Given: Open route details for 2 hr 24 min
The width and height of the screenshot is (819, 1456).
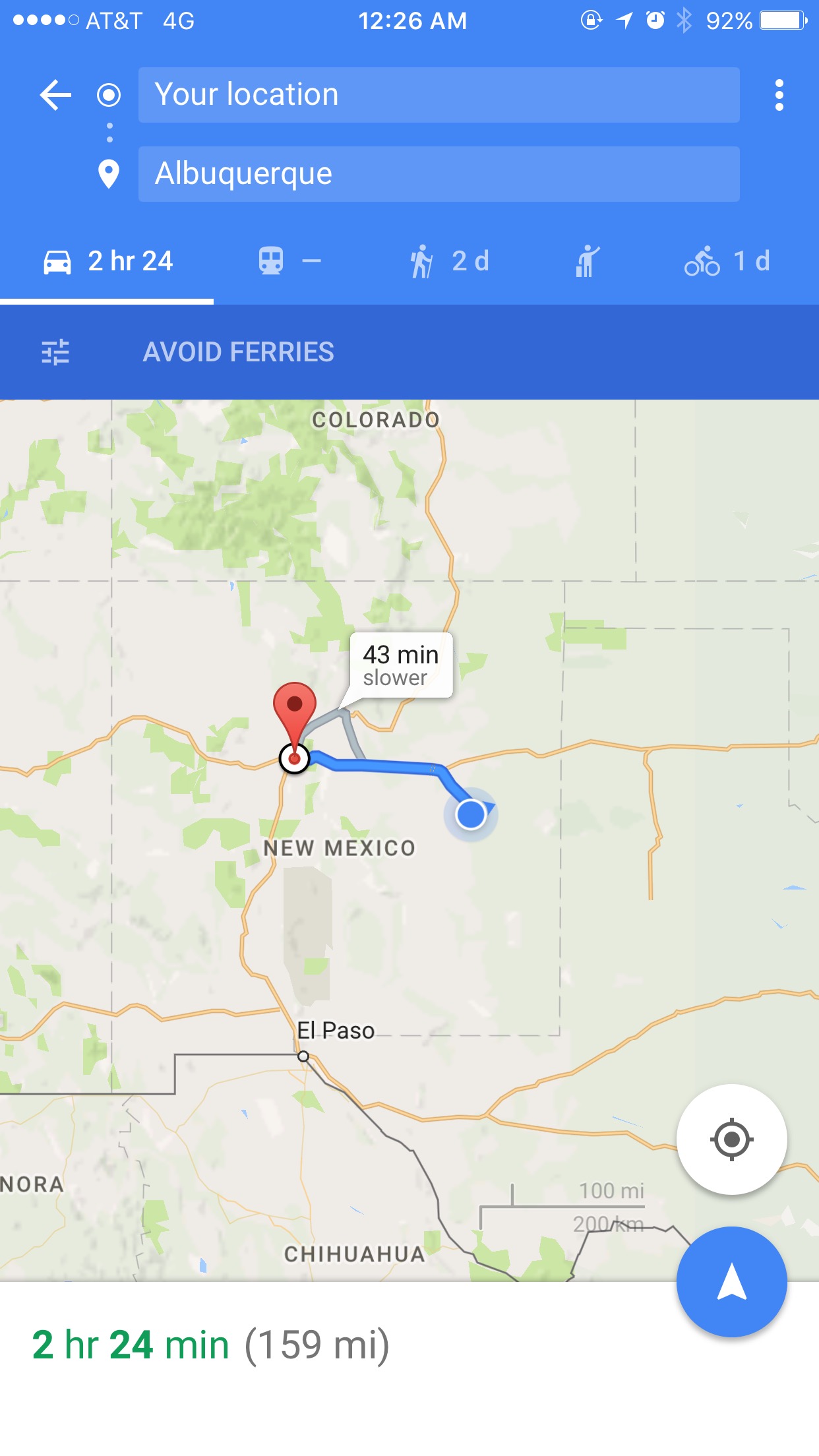Looking at the screenshot, I should coord(211,1345).
